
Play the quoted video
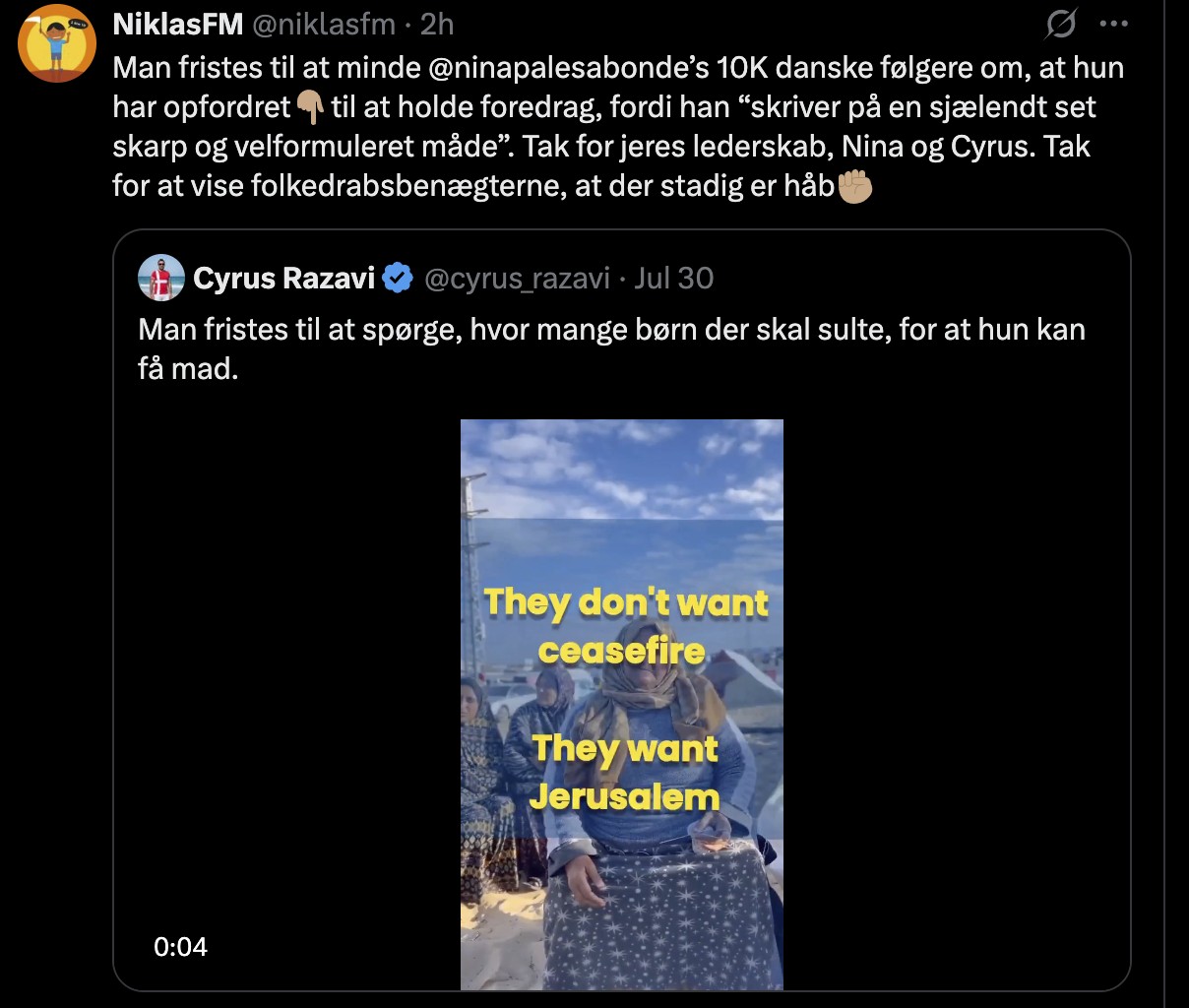[621, 704]
